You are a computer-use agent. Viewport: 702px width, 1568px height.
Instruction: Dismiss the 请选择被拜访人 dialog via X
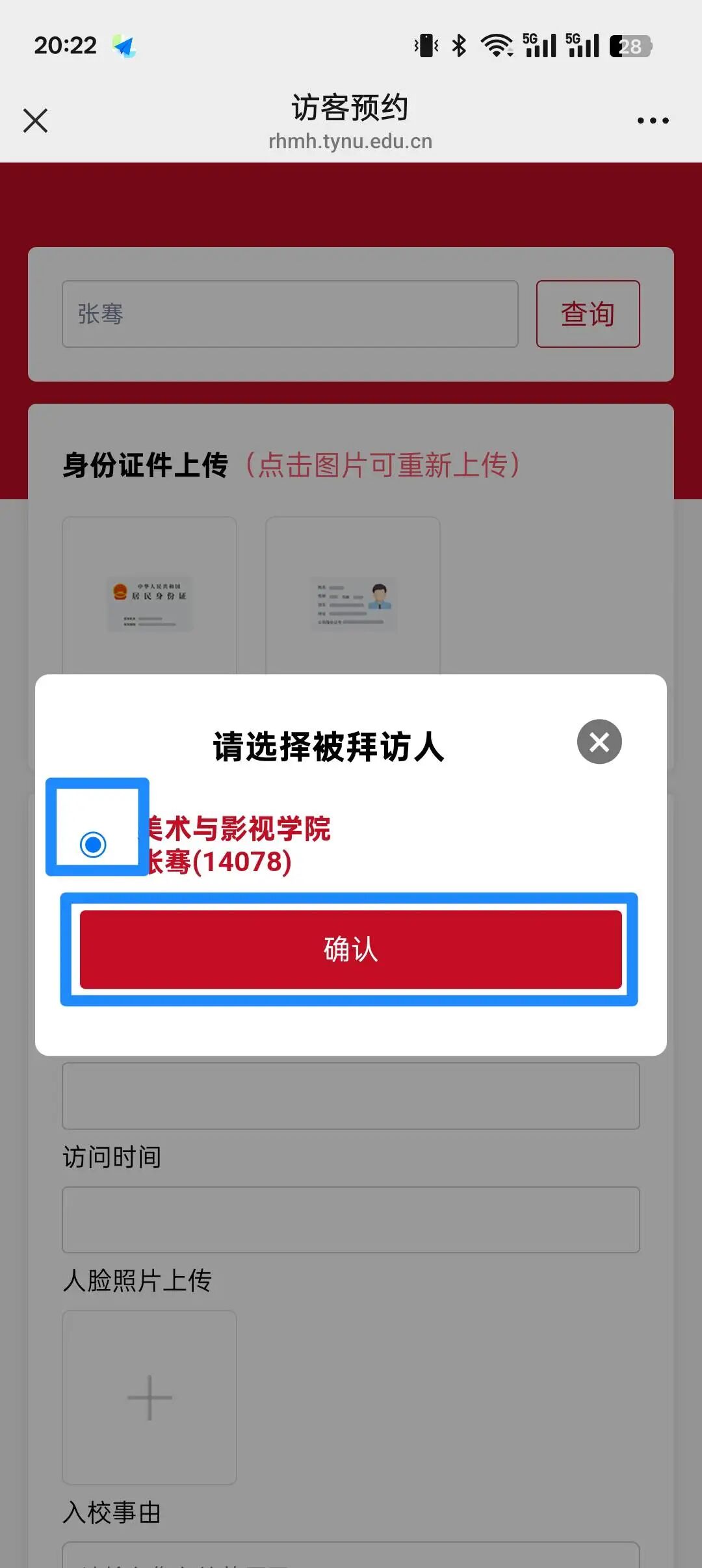598,742
